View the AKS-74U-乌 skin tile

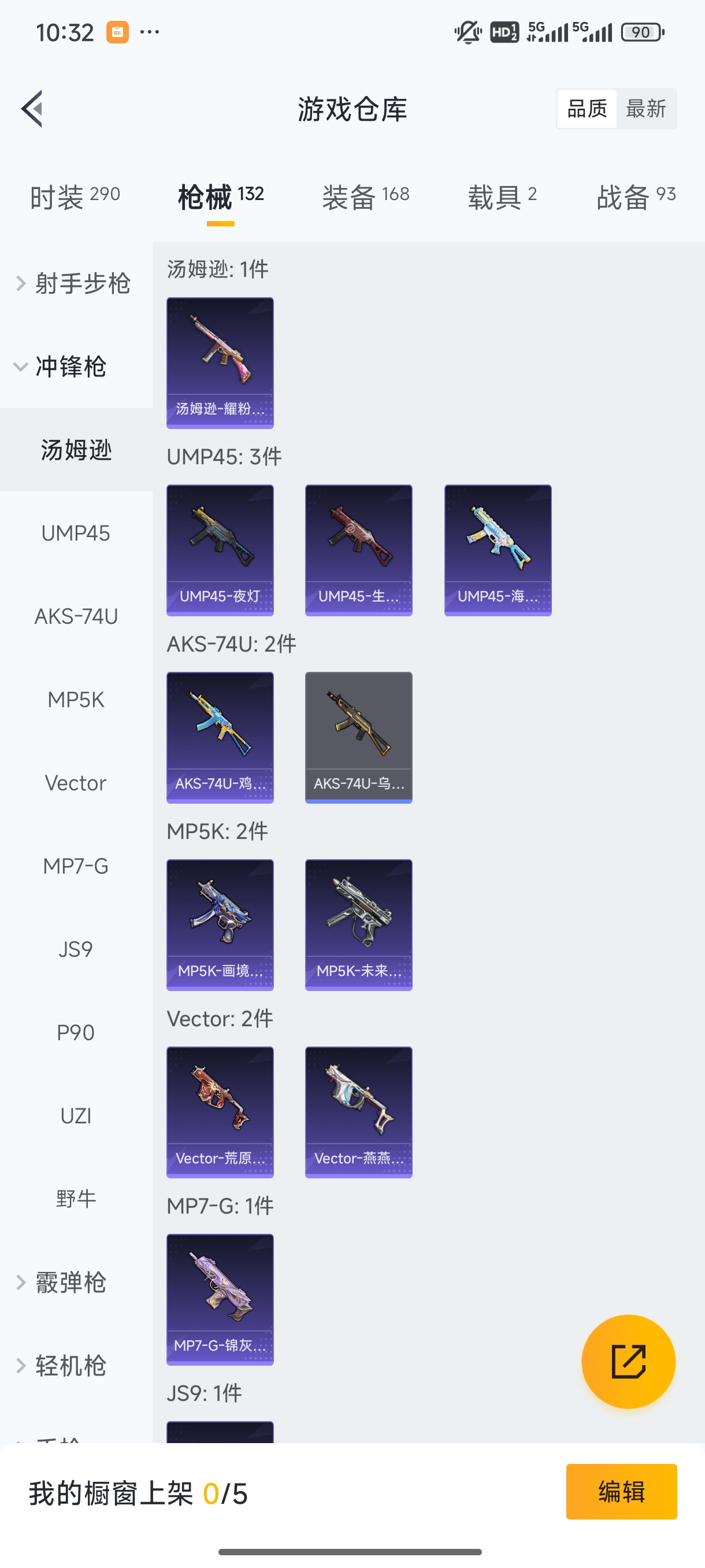tap(358, 738)
